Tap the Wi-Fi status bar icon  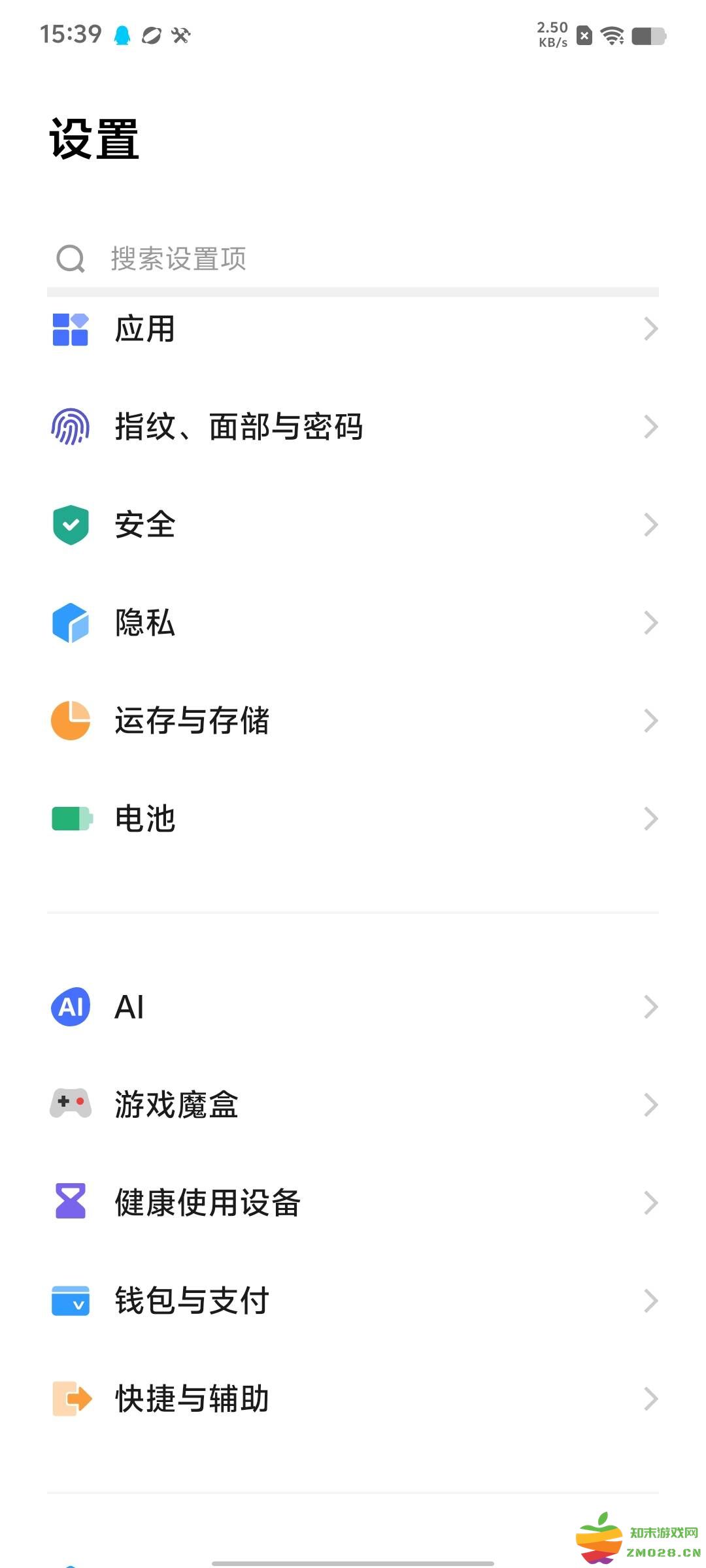pos(610,36)
